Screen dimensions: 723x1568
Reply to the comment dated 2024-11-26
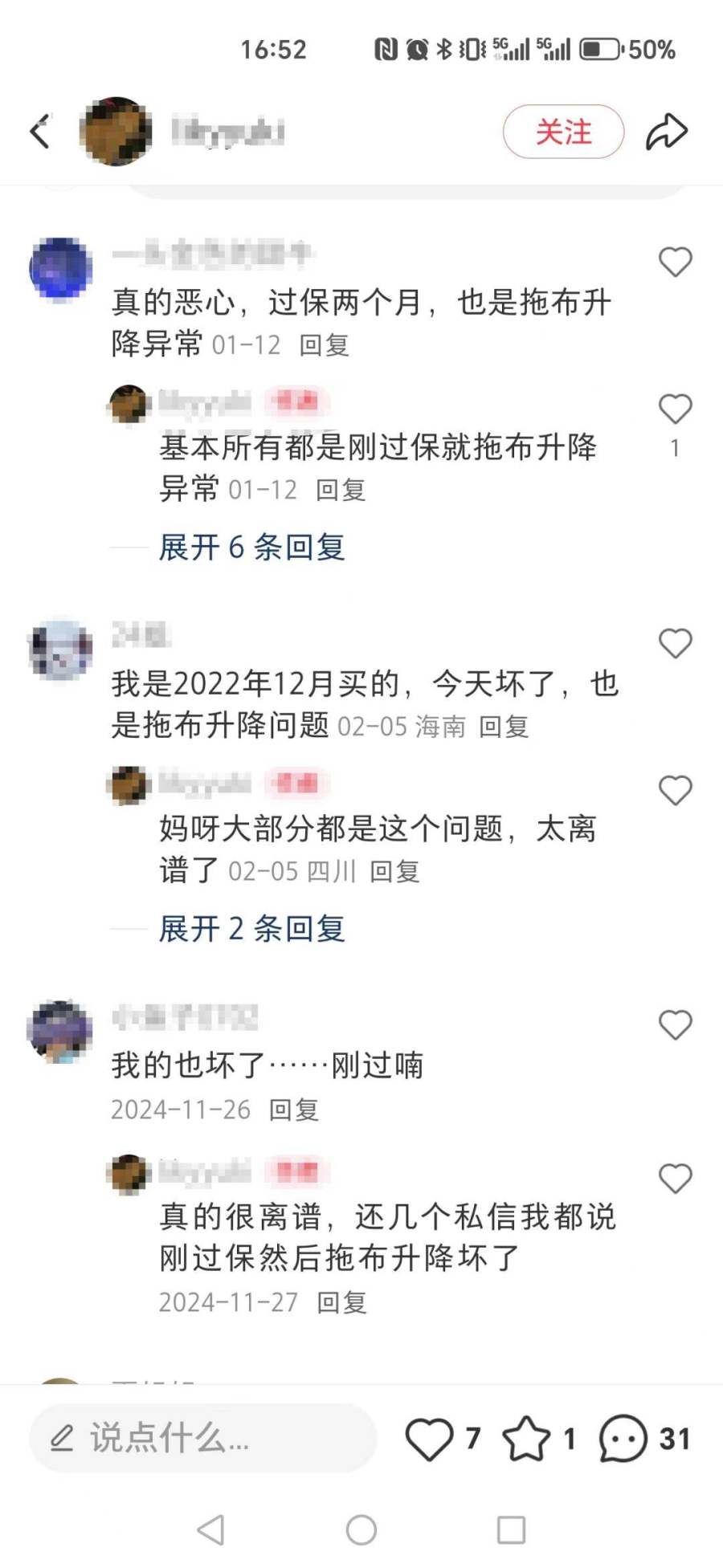[x=293, y=1110]
